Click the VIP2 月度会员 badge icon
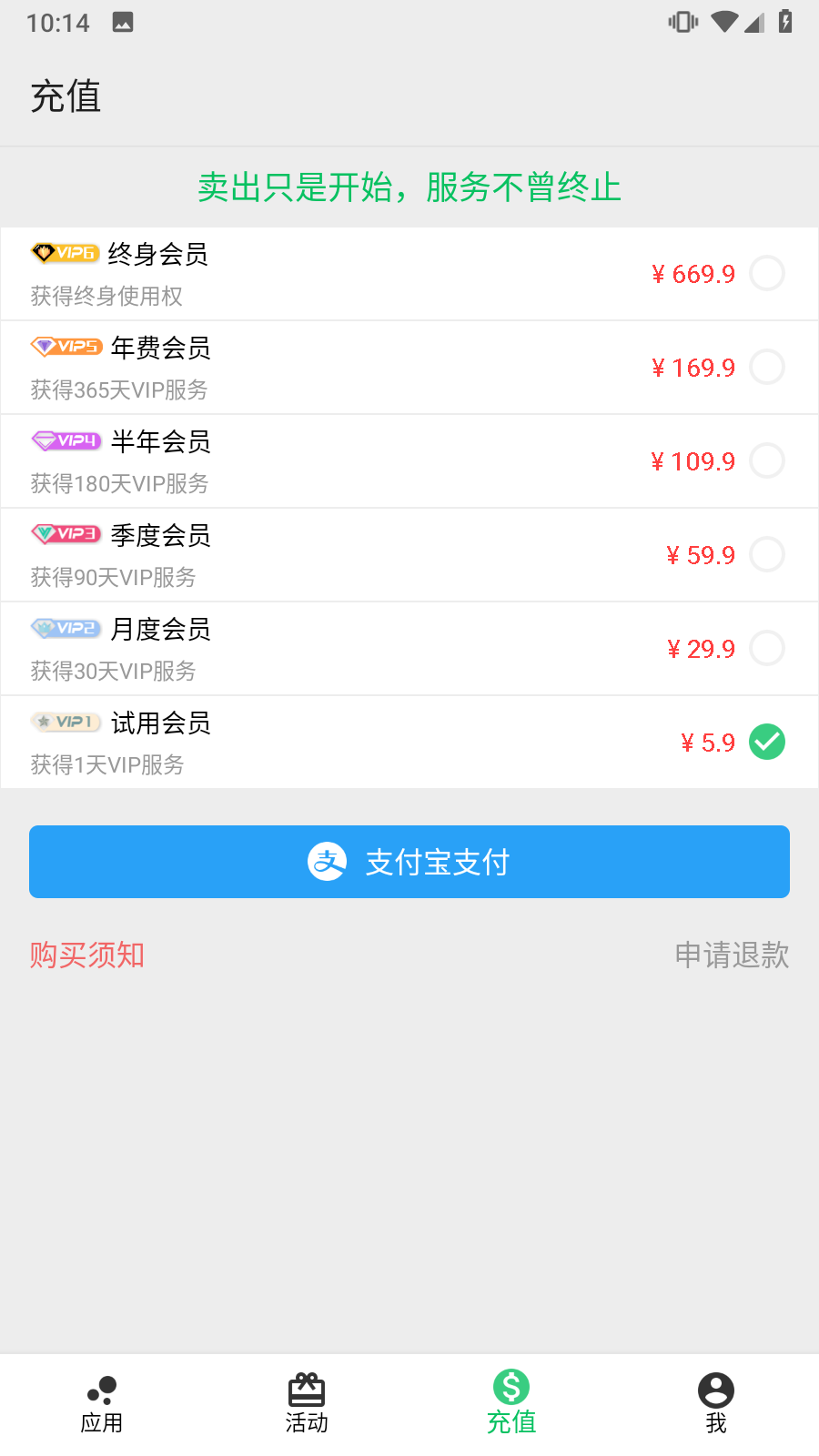Screen dimensions: 819x1456 tap(66, 629)
